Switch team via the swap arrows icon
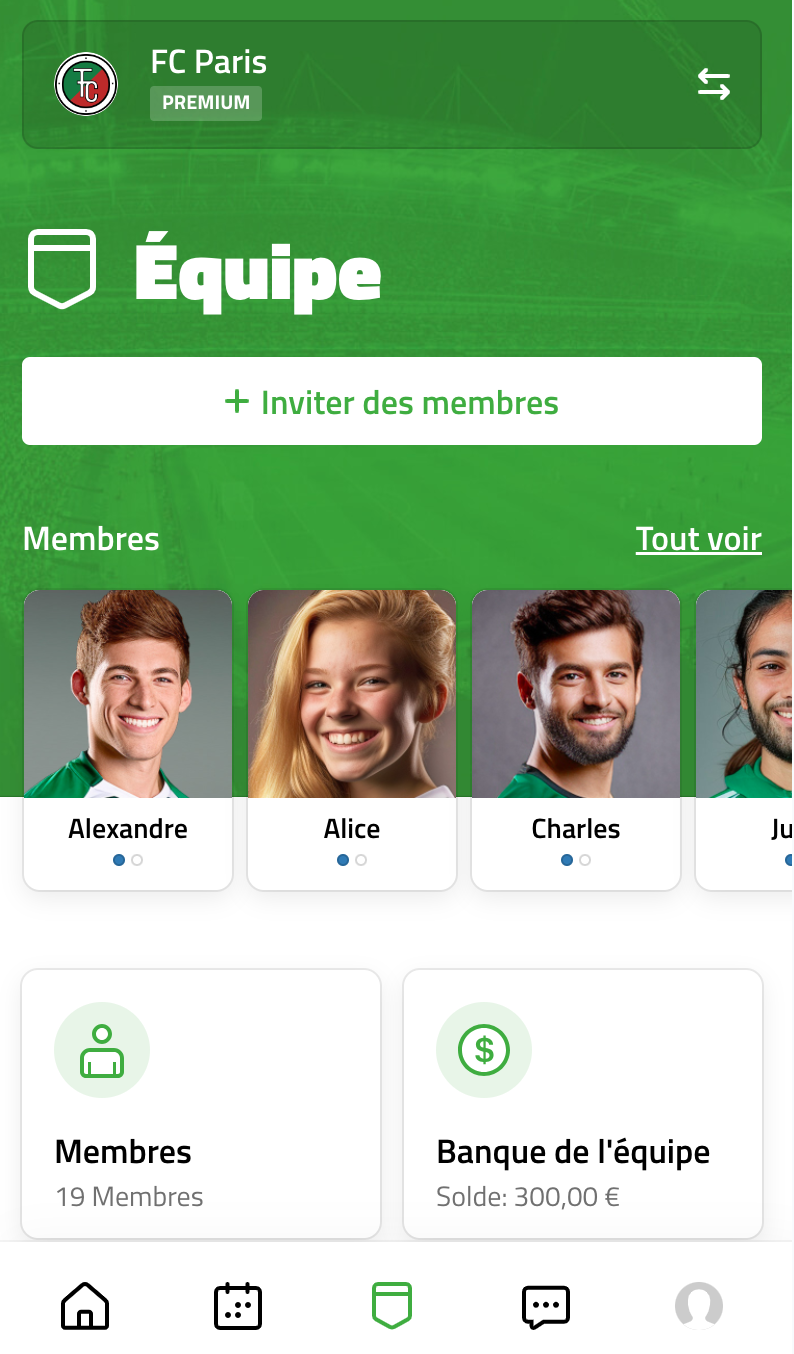 pyautogui.click(x=713, y=85)
